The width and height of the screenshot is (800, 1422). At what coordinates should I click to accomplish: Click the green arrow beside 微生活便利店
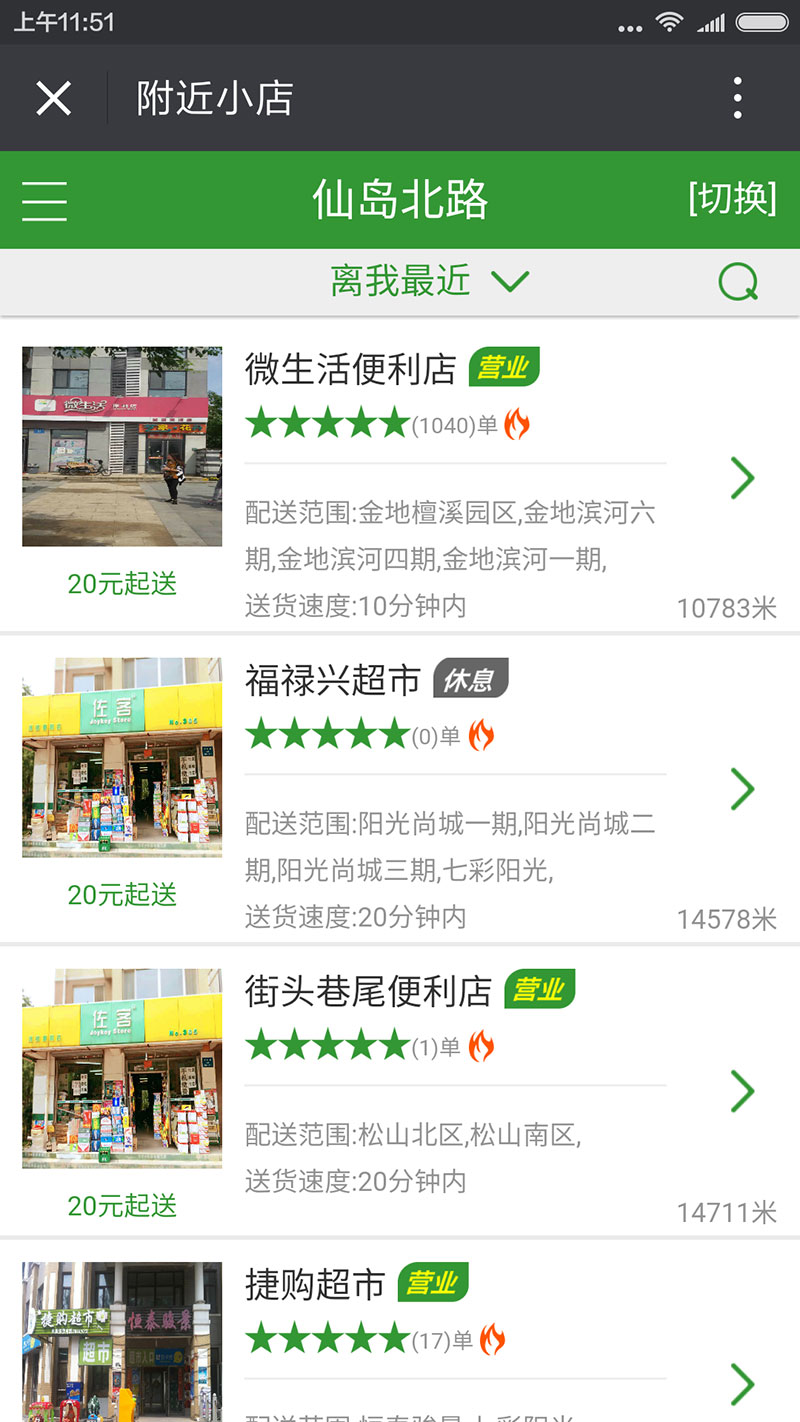(x=742, y=478)
